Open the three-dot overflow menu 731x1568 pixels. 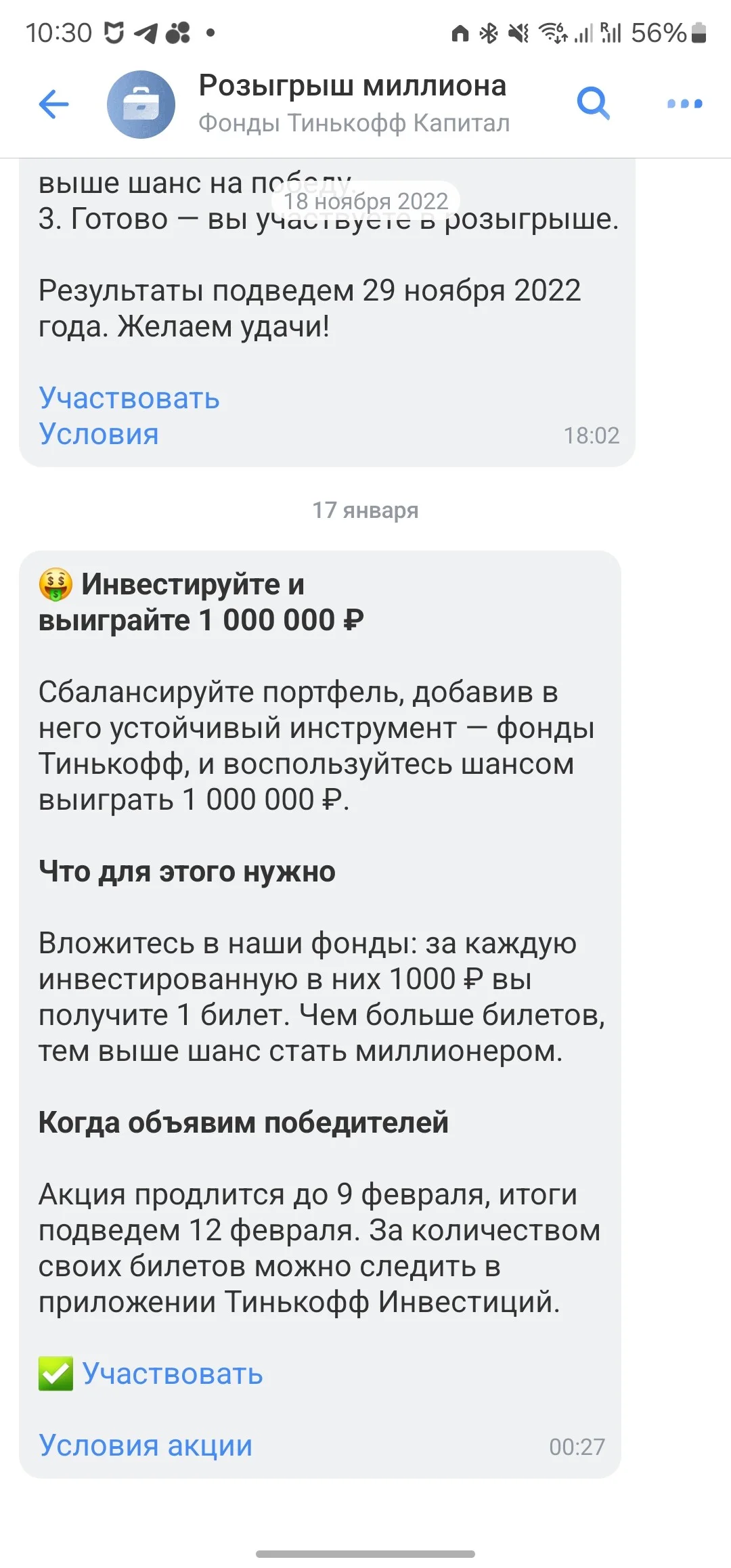pyautogui.click(x=685, y=104)
